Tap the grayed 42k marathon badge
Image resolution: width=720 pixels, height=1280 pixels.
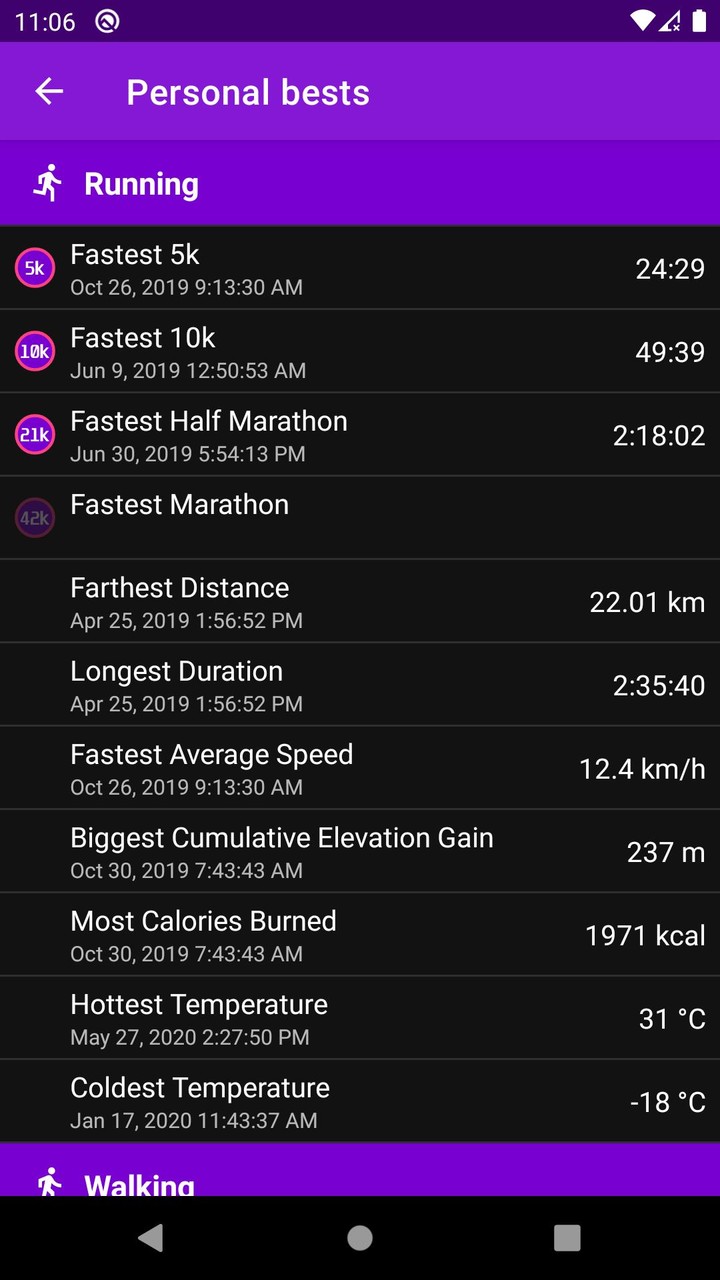(34, 518)
